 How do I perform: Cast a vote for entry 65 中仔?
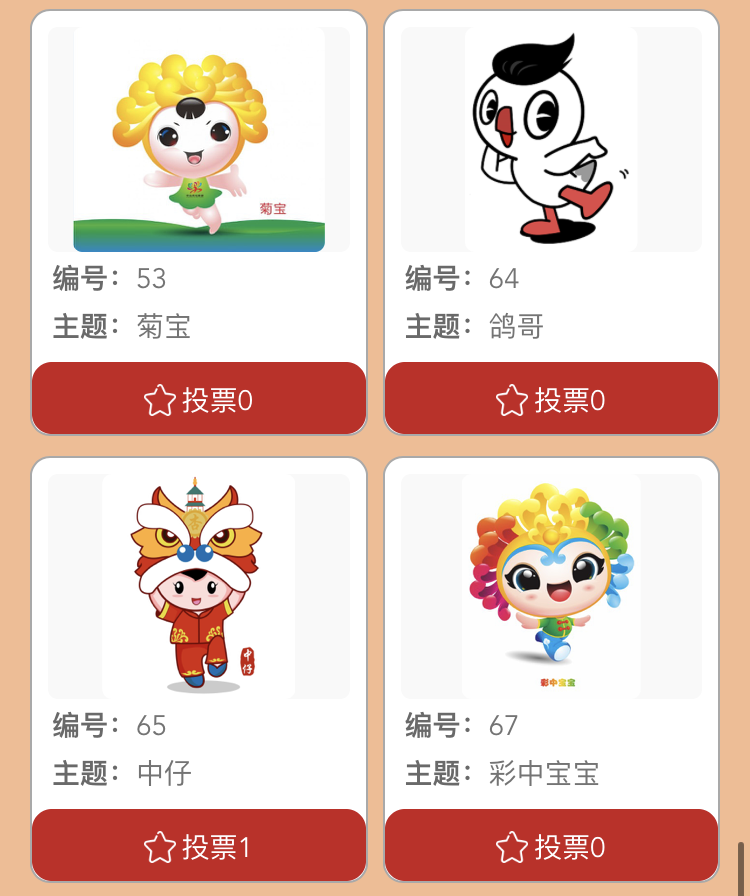click(x=199, y=847)
